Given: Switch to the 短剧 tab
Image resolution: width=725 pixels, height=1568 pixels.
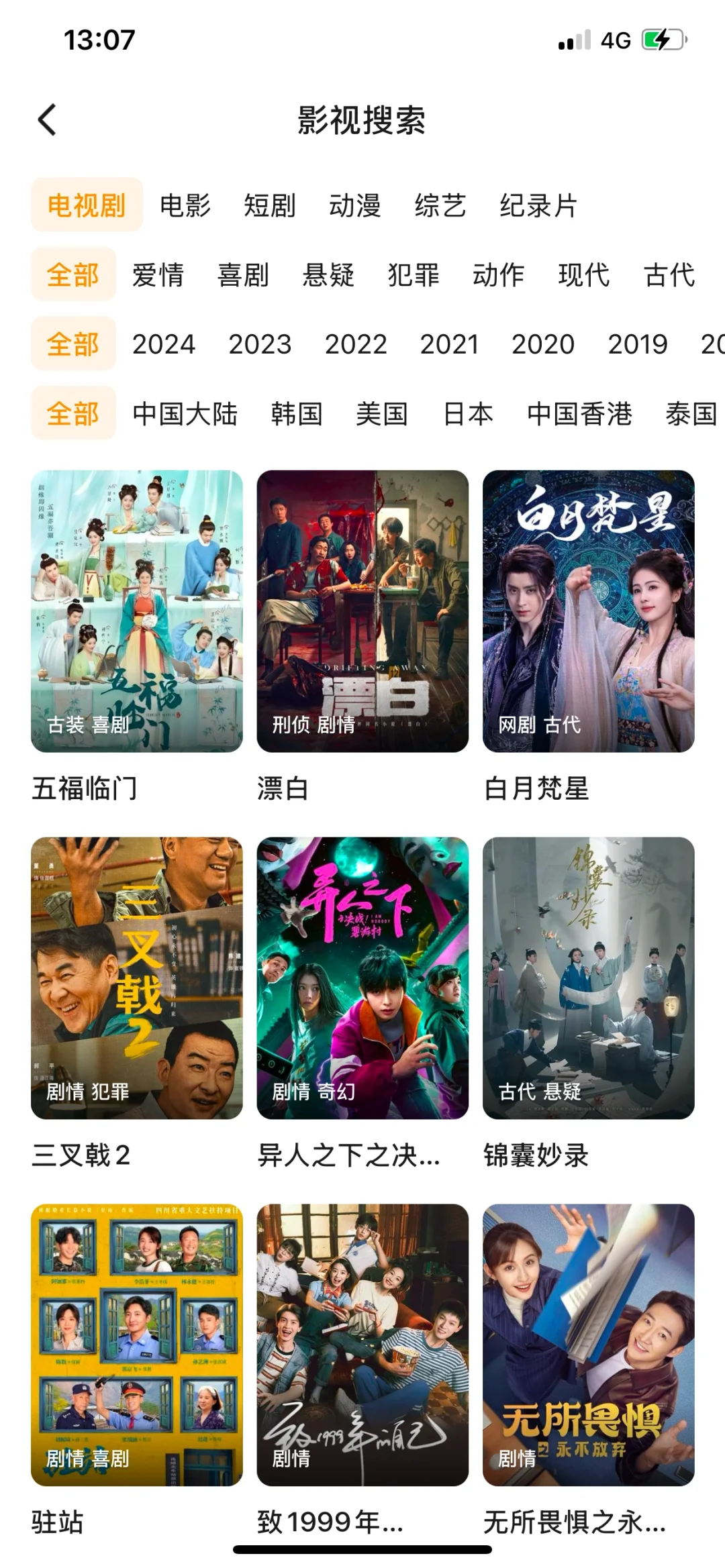Looking at the screenshot, I should (269, 205).
